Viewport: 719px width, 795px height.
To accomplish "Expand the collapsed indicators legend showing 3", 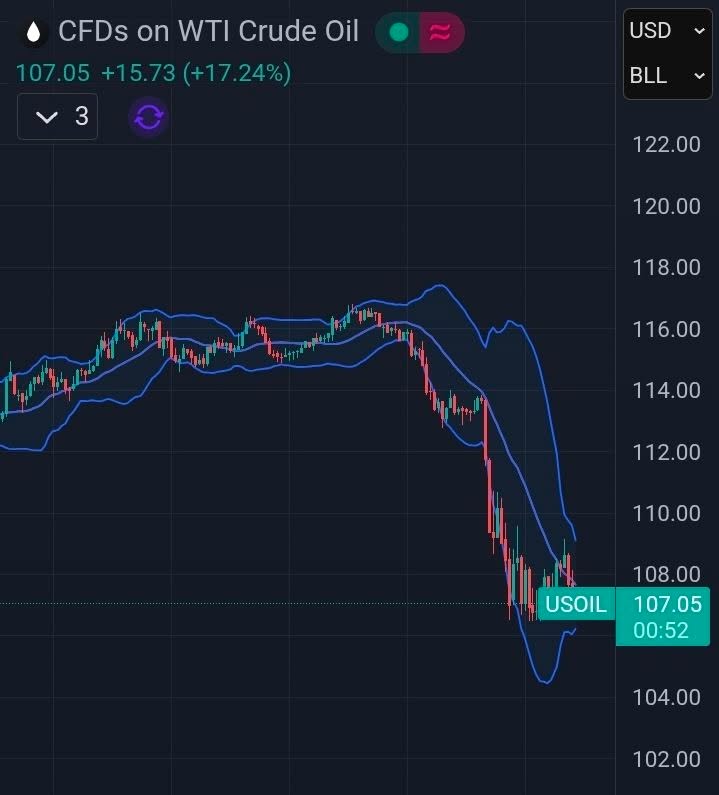I will pyautogui.click(x=58, y=117).
